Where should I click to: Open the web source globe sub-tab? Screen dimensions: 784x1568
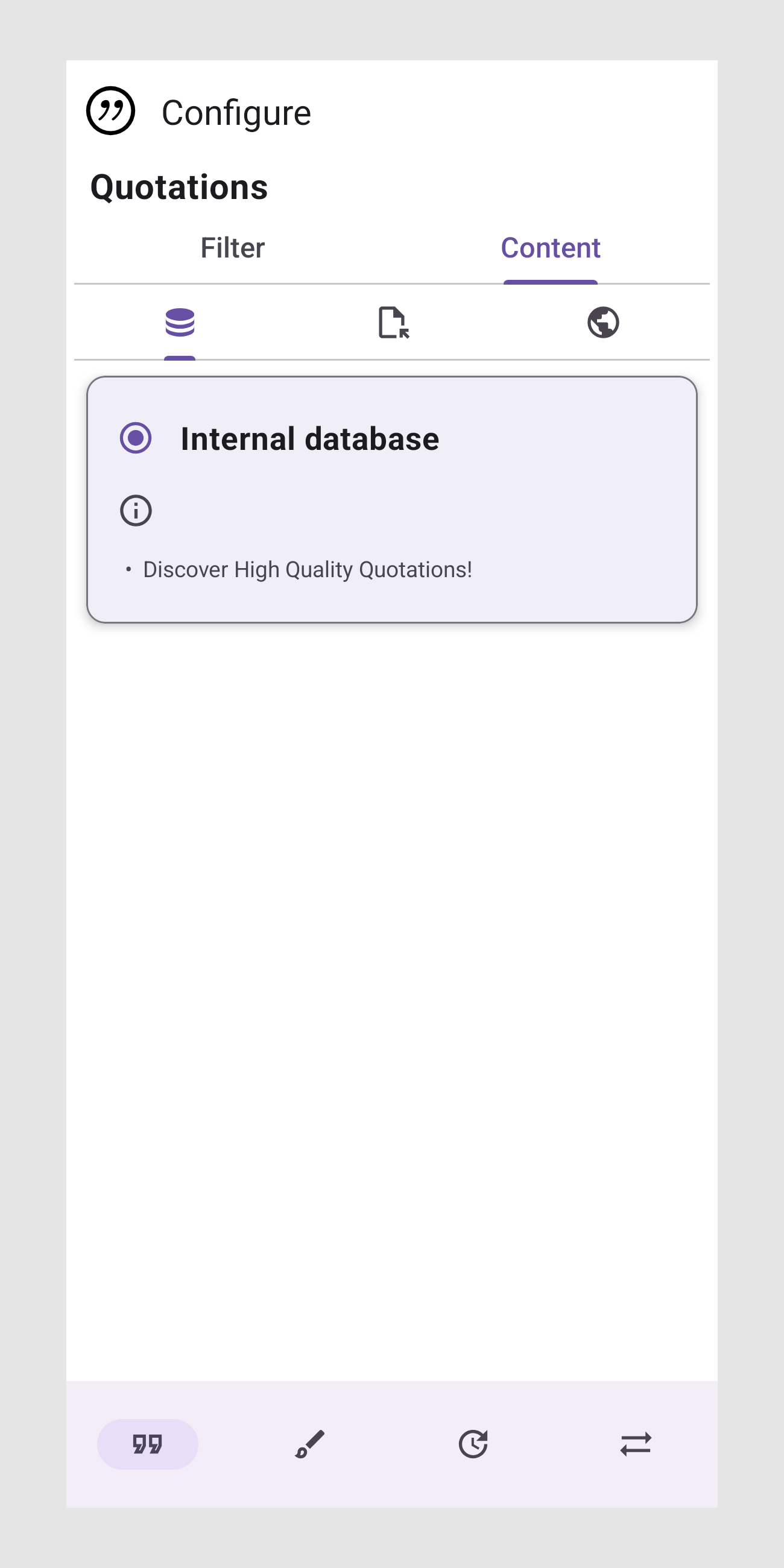pyautogui.click(x=602, y=323)
